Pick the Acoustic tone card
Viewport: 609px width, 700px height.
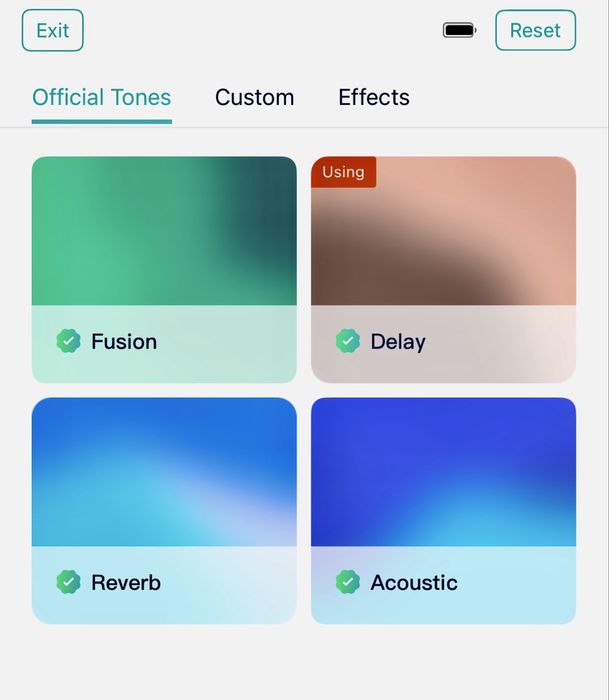tap(443, 510)
